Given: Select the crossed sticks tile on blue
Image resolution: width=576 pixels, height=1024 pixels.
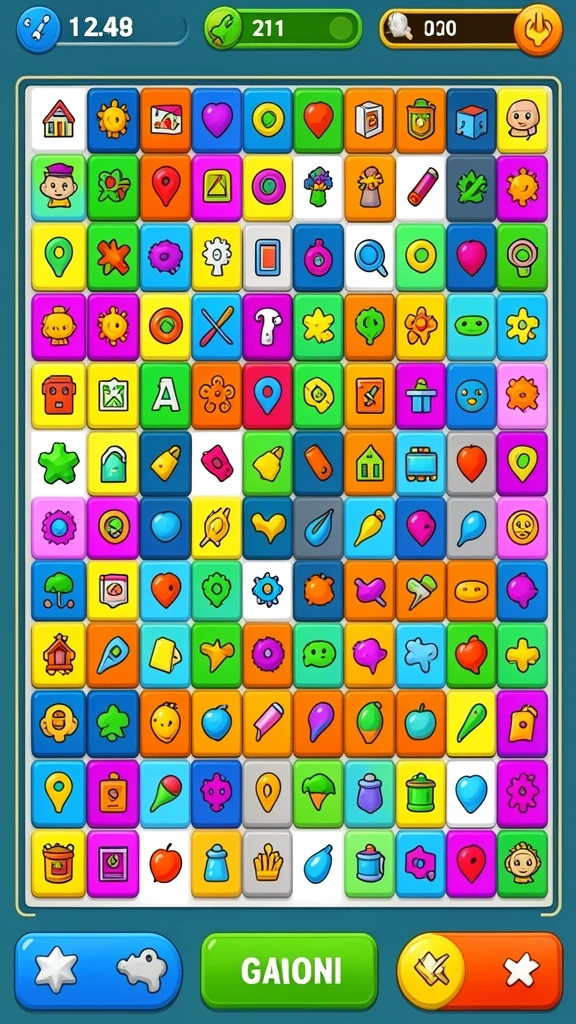Looking at the screenshot, I should (x=217, y=327).
